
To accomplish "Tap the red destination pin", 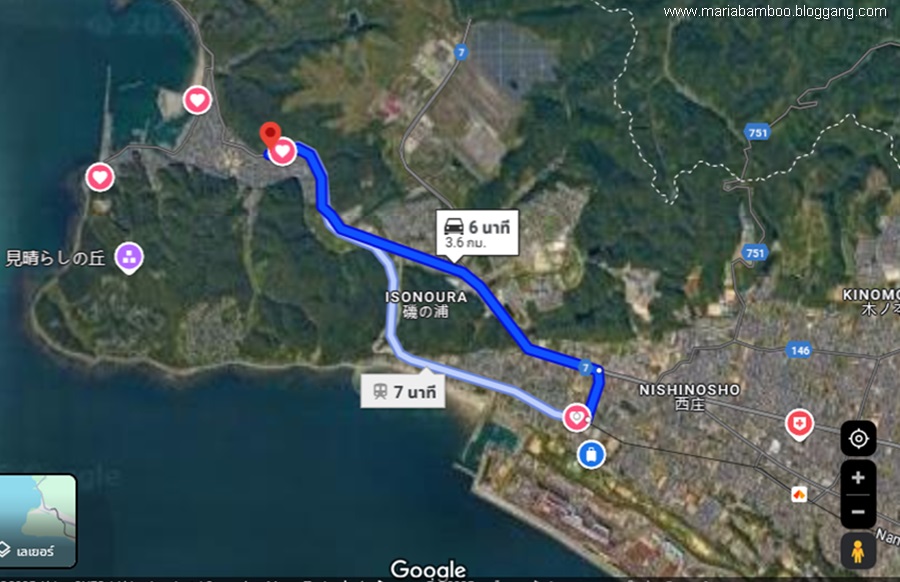I will 270,135.
